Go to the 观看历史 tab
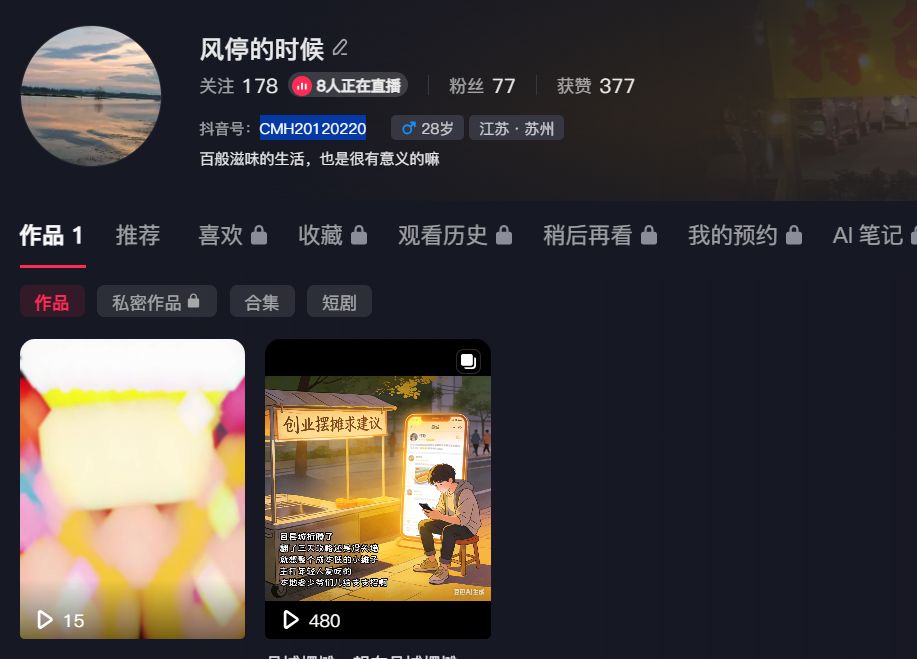The height and width of the screenshot is (659, 917). coord(455,235)
